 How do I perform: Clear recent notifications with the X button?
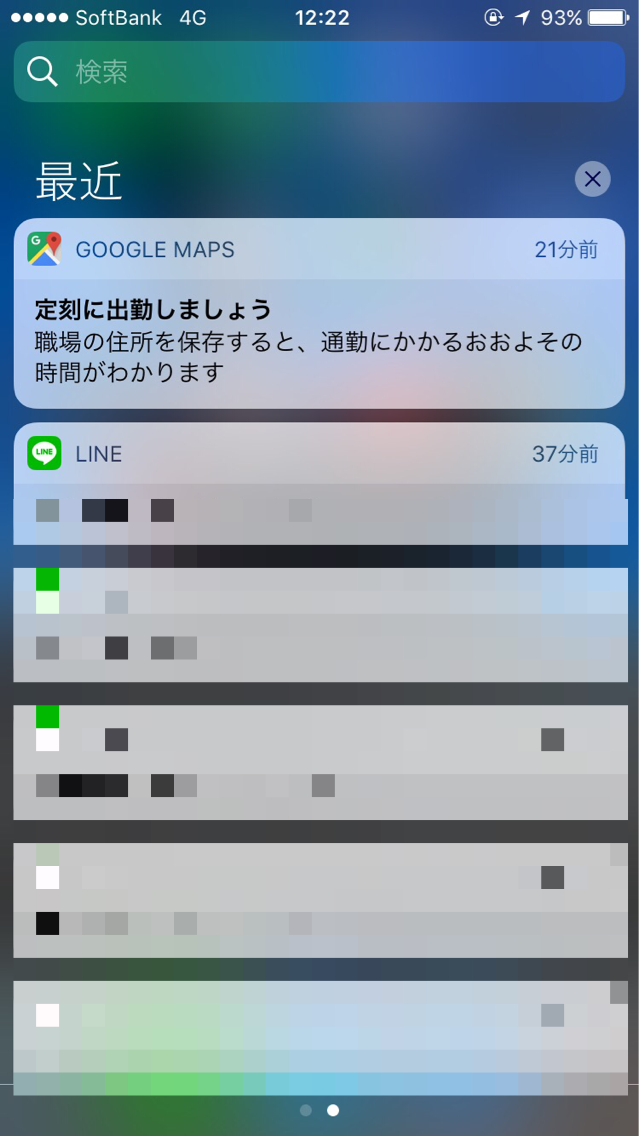[592, 179]
